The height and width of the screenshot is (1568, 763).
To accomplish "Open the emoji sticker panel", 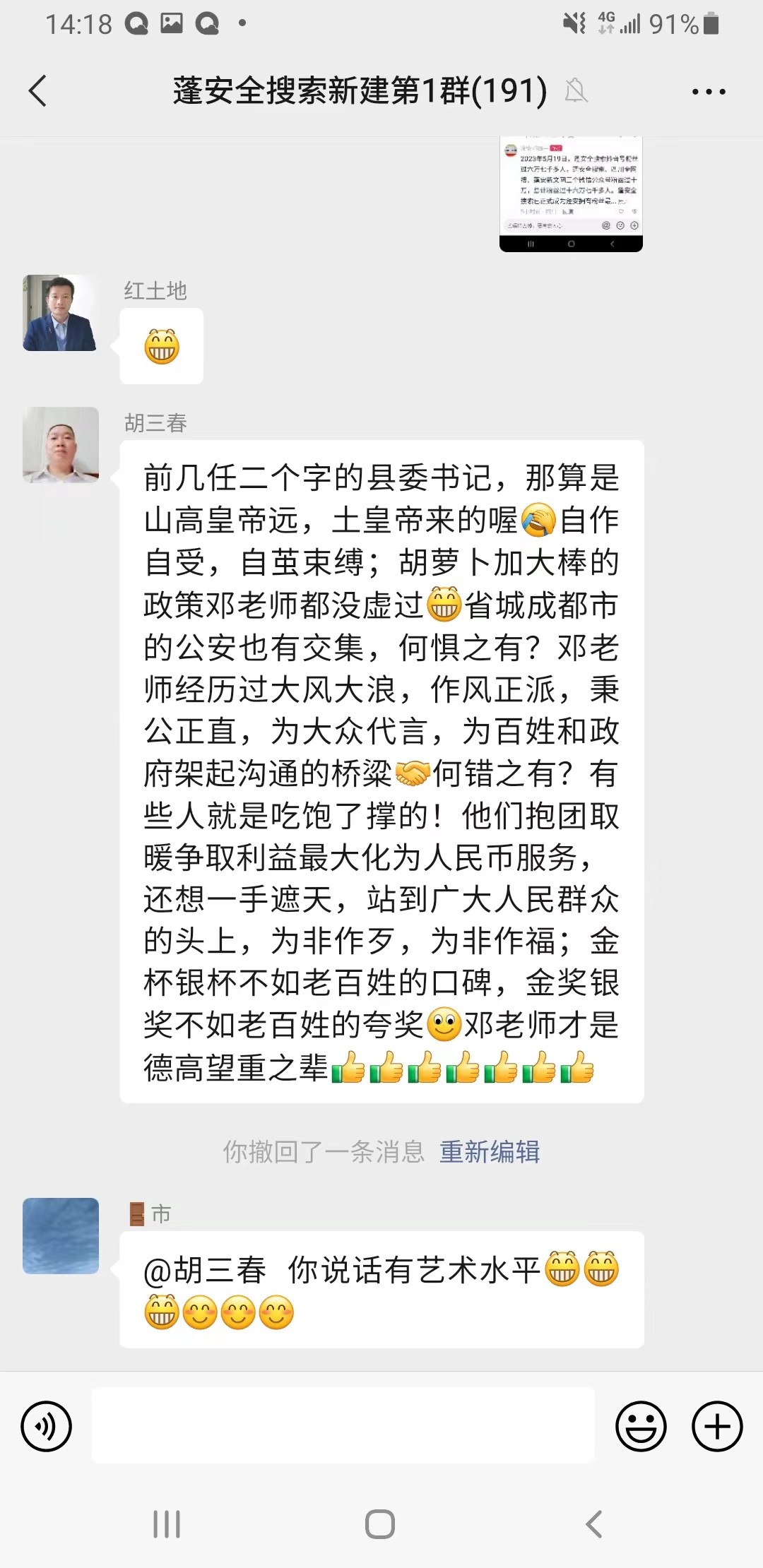I will coord(641,1426).
